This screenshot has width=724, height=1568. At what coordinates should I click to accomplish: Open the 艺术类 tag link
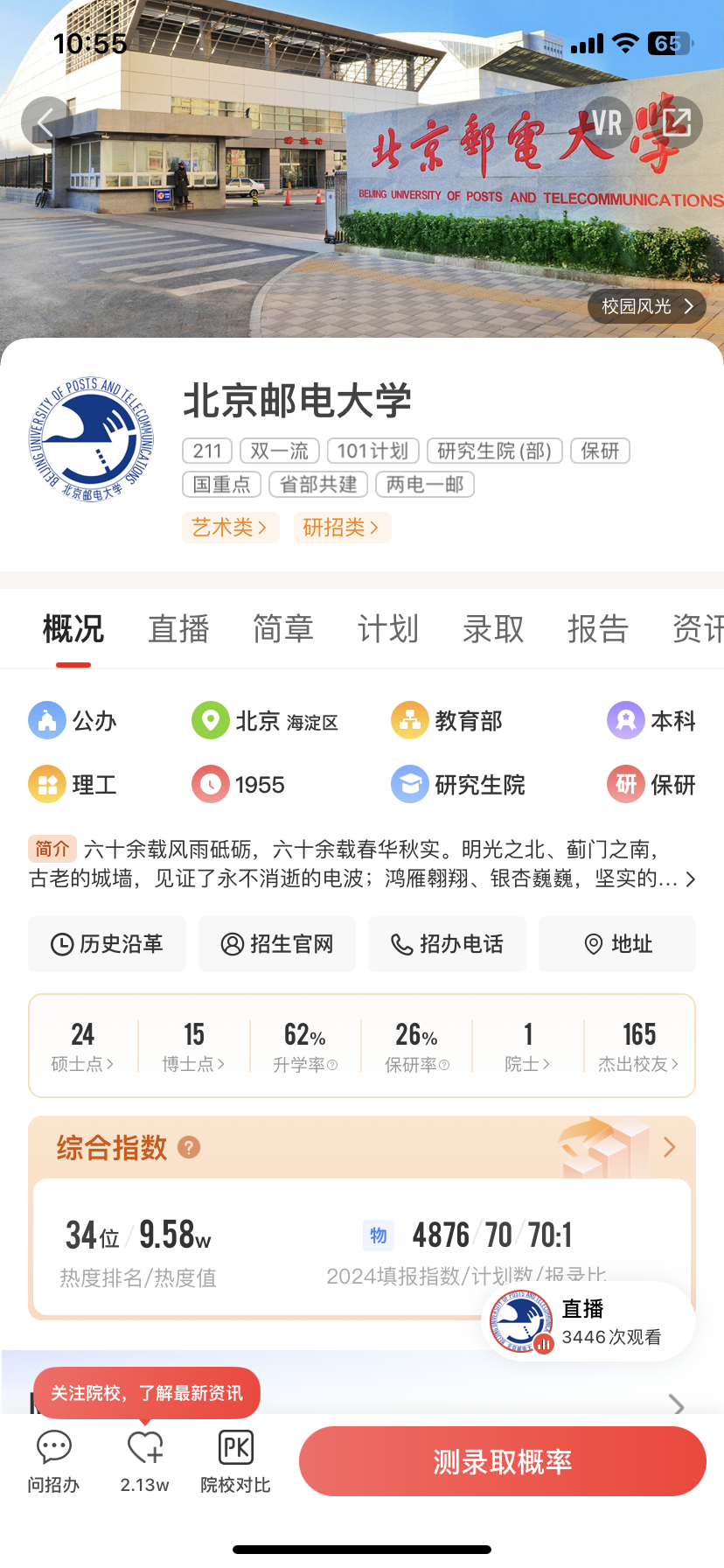coord(230,528)
